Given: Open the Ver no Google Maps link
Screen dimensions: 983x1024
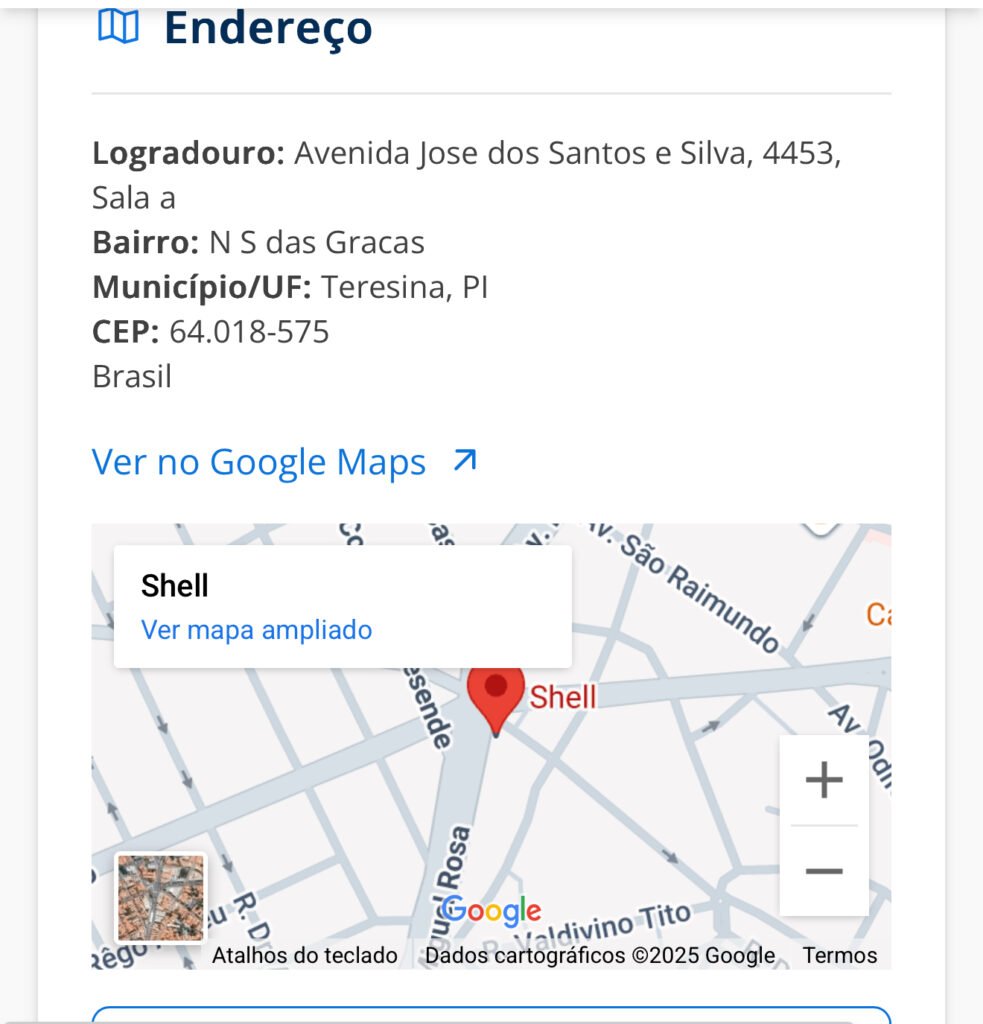Looking at the screenshot, I should [x=284, y=462].
